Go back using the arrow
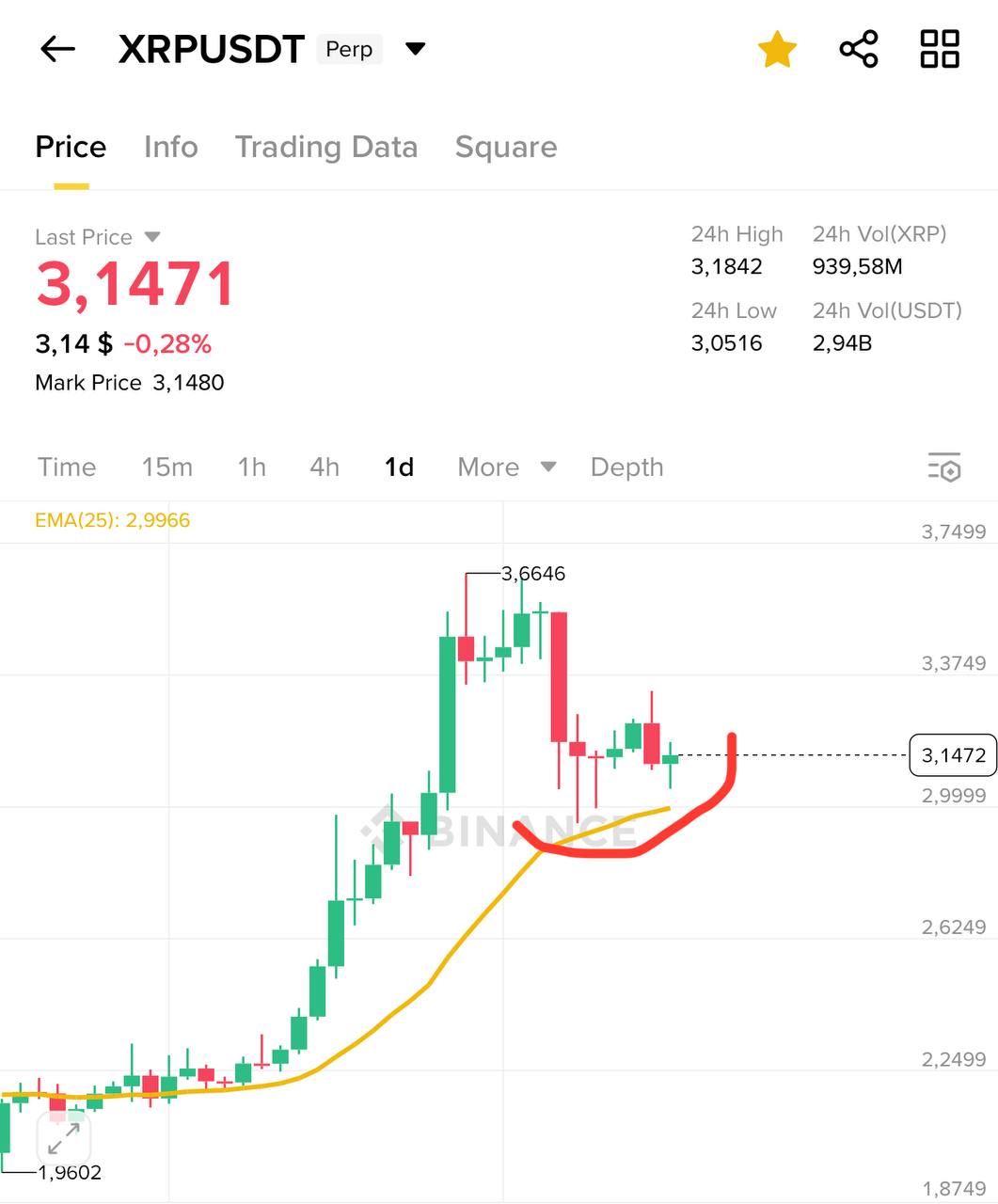 coord(57,49)
